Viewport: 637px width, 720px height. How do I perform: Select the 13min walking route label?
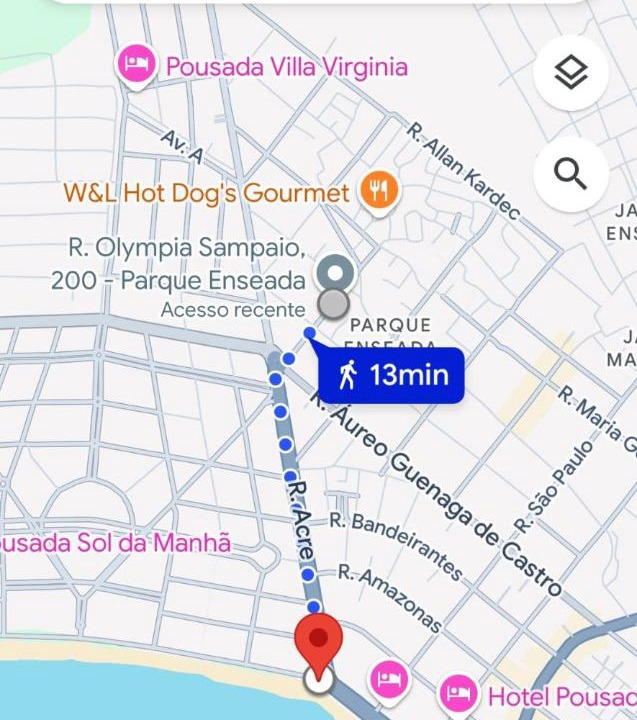coord(392,376)
